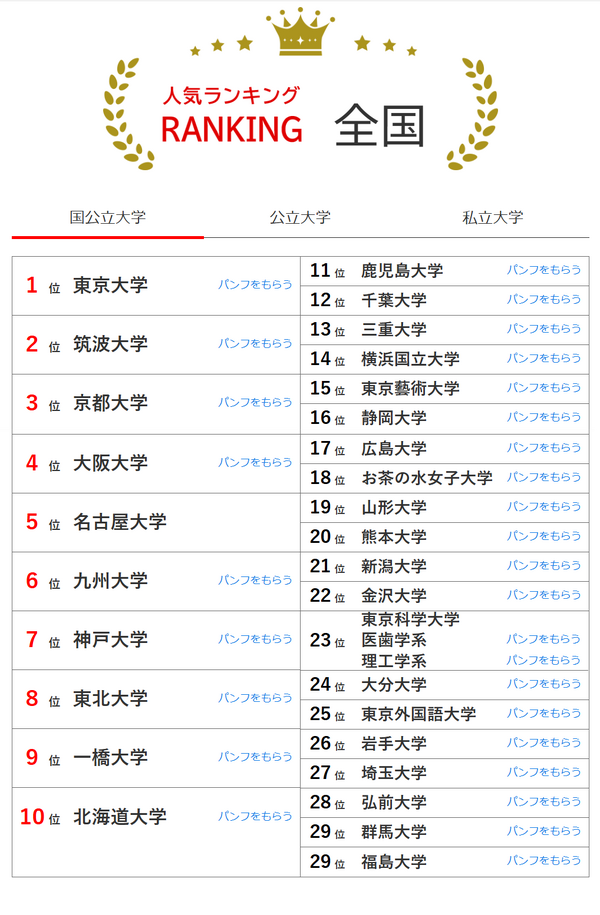
Task: Open the 一橋大学 ranking entry
Action: pyautogui.click(x=110, y=758)
